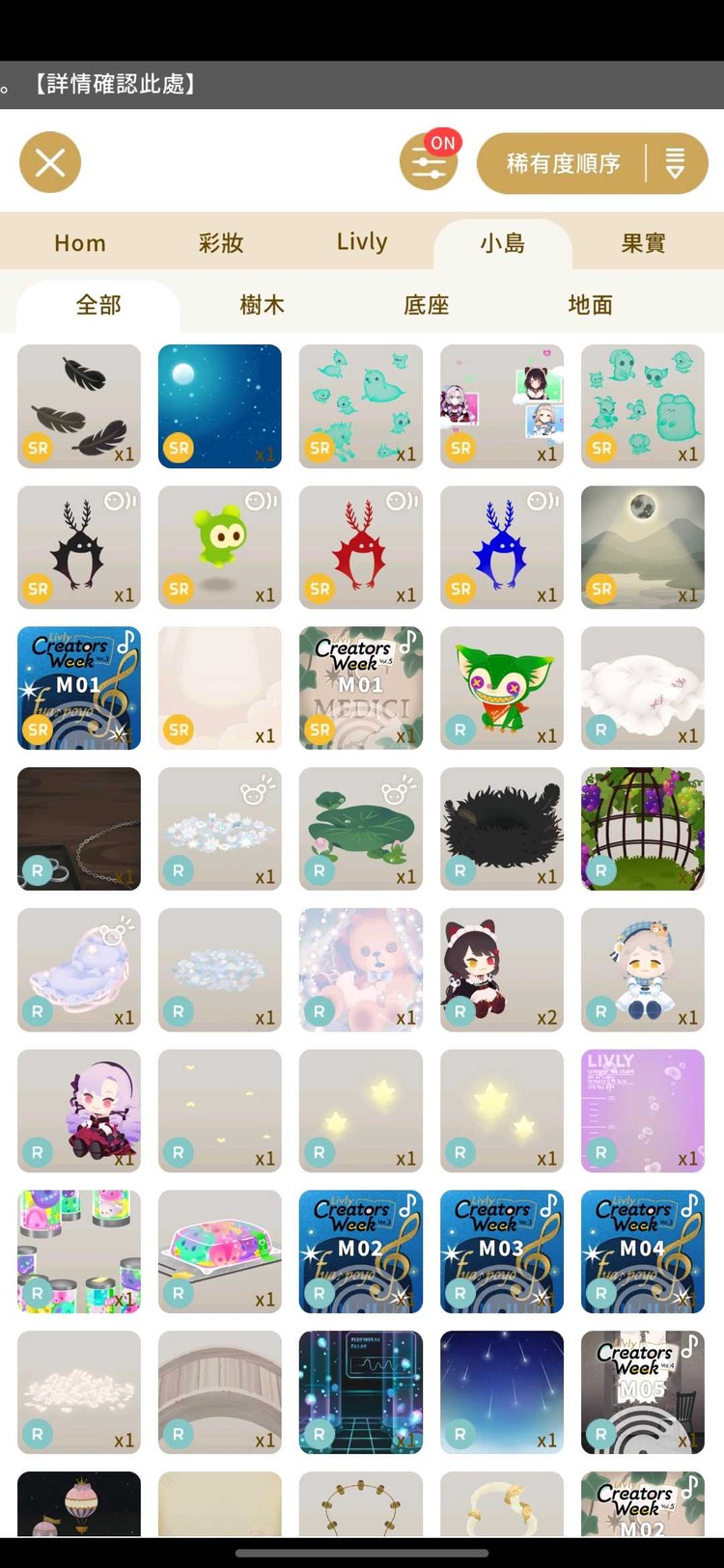
Task: Select the green goblin plush R item
Action: tap(502, 688)
